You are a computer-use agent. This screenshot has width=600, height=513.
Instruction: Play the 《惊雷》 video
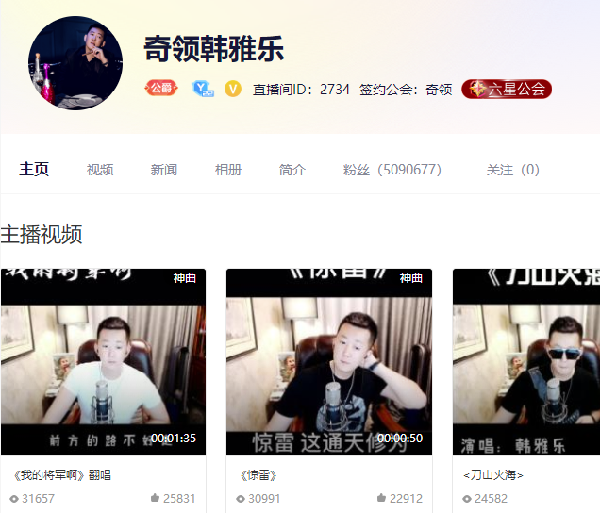[x=329, y=362]
